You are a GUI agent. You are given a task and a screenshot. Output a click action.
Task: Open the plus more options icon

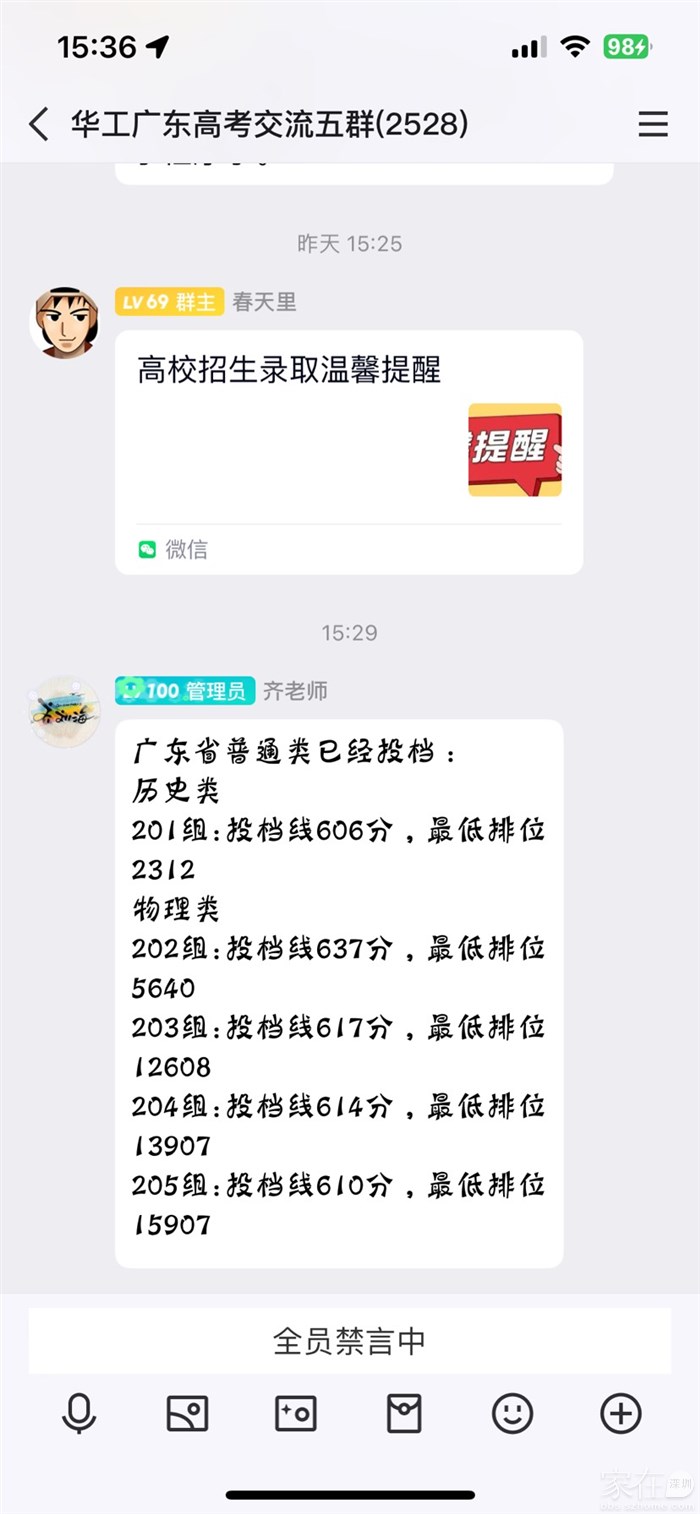tap(620, 1414)
